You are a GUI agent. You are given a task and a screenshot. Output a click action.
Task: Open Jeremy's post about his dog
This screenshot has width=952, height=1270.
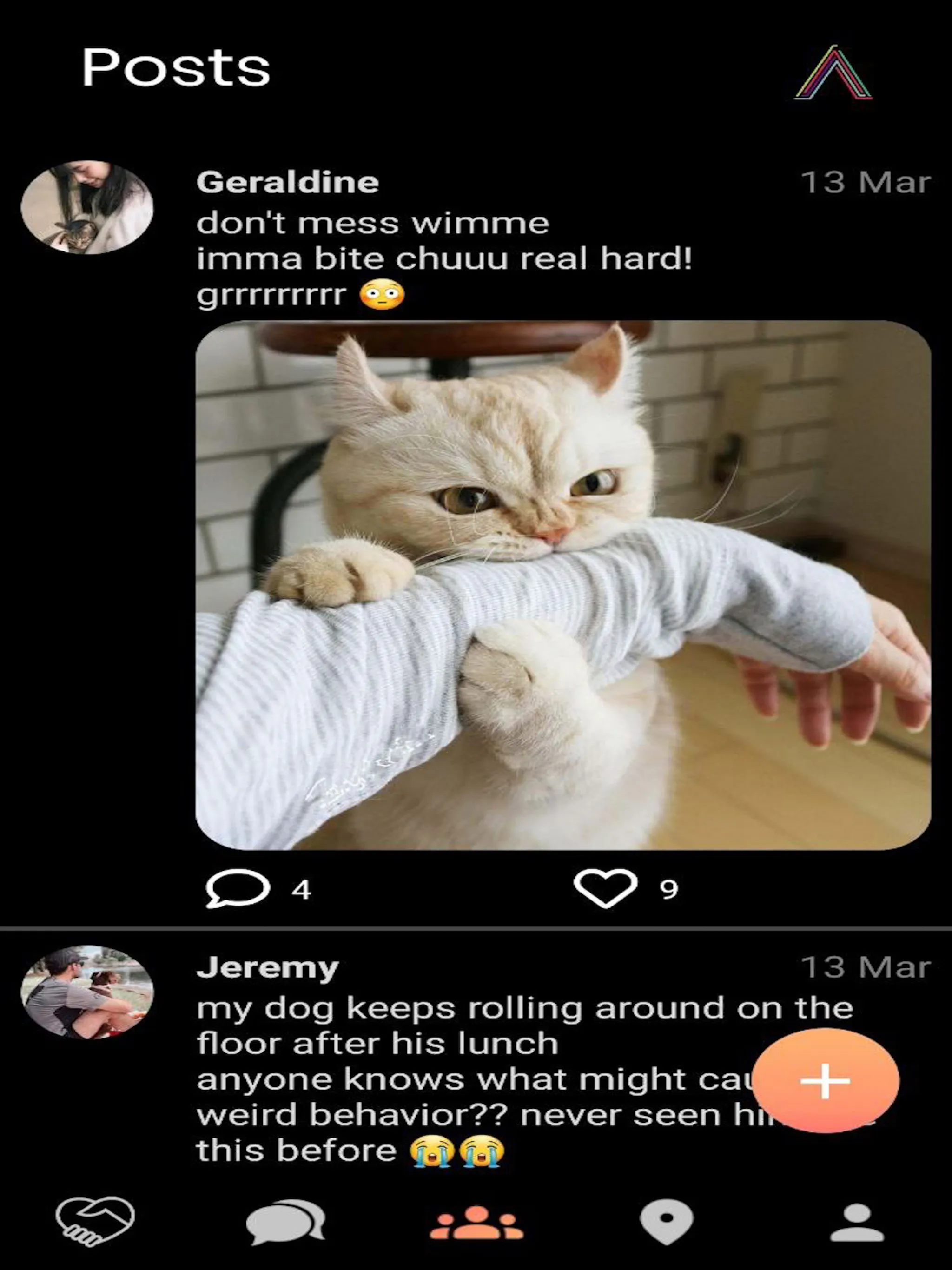tap(525, 1079)
